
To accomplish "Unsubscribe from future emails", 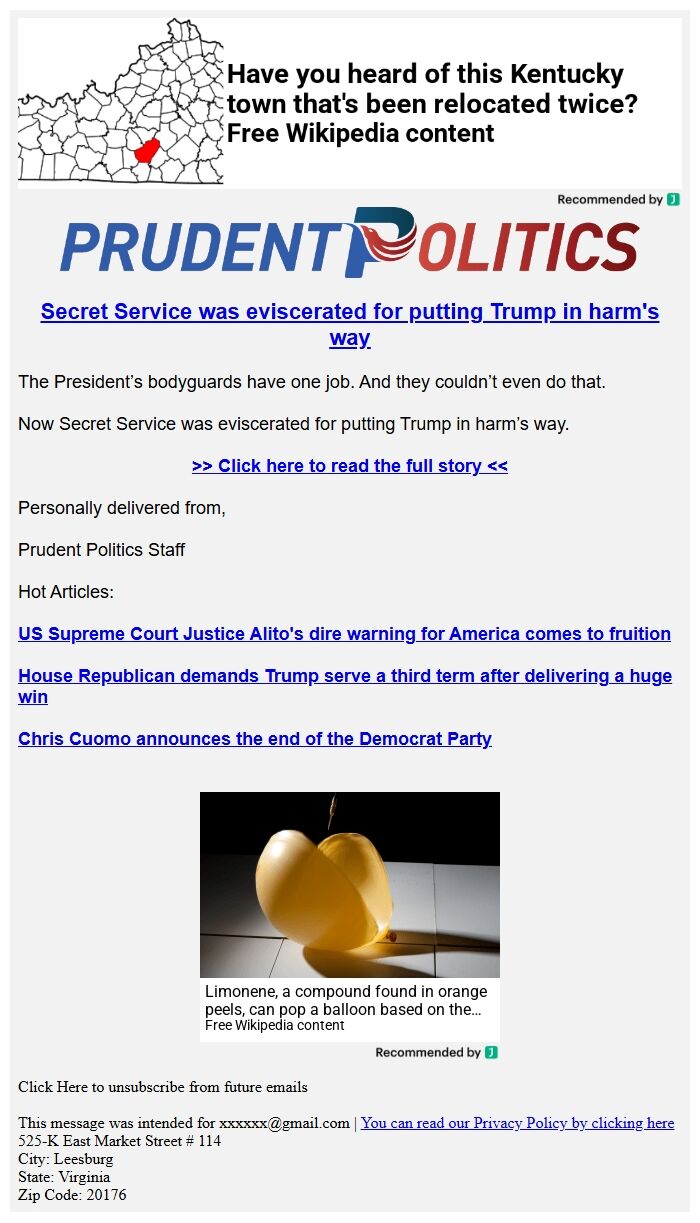I will click(163, 1087).
